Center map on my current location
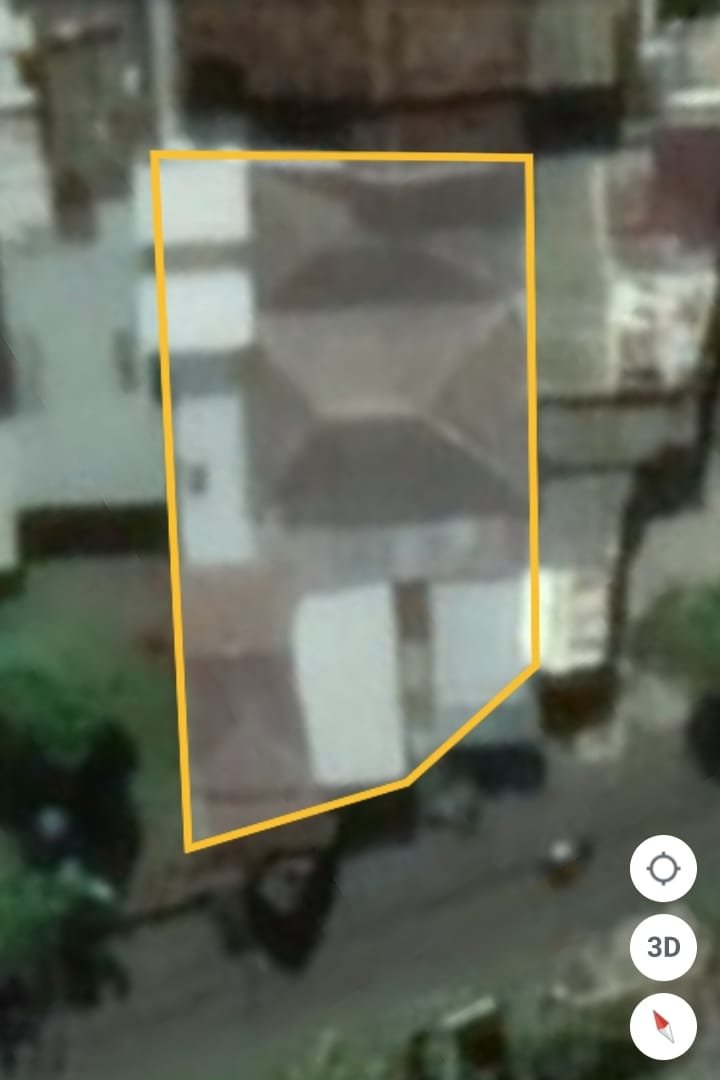Viewport: 720px width, 1080px height. pos(663,868)
